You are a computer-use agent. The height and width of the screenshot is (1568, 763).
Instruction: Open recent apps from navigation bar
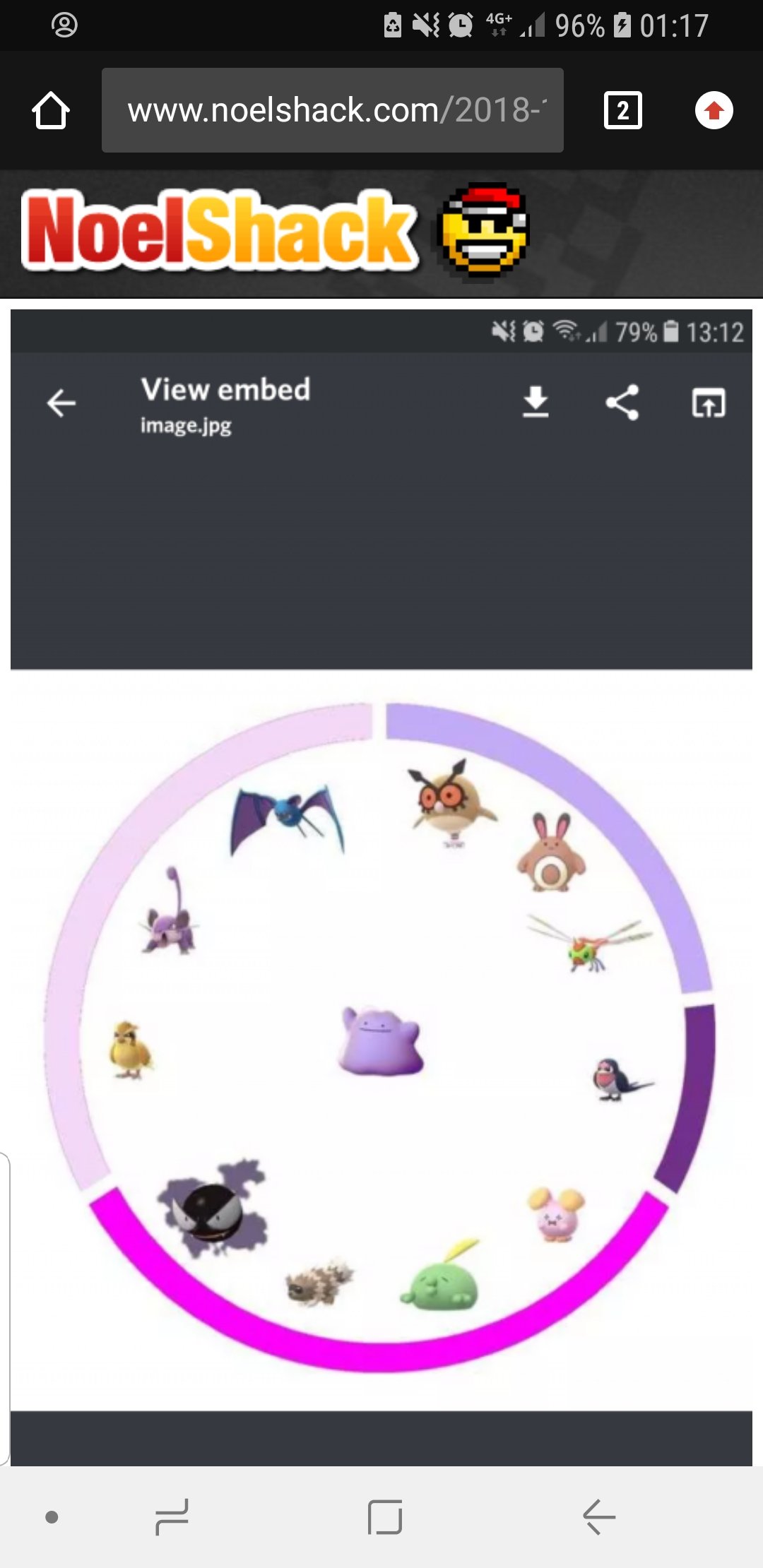(172, 1516)
